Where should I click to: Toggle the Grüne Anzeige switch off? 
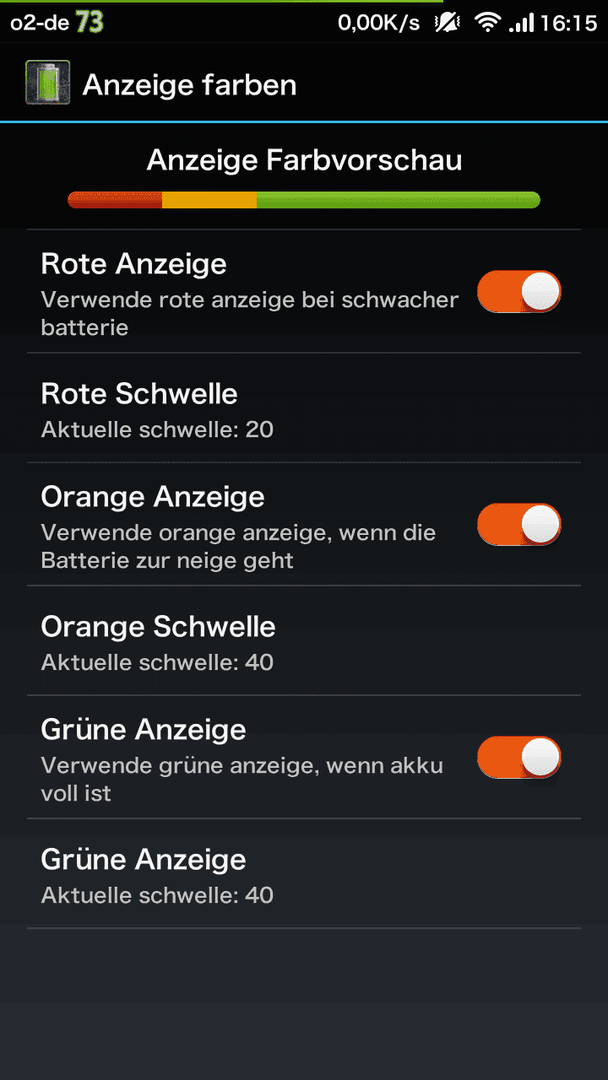tap(519, 757)
